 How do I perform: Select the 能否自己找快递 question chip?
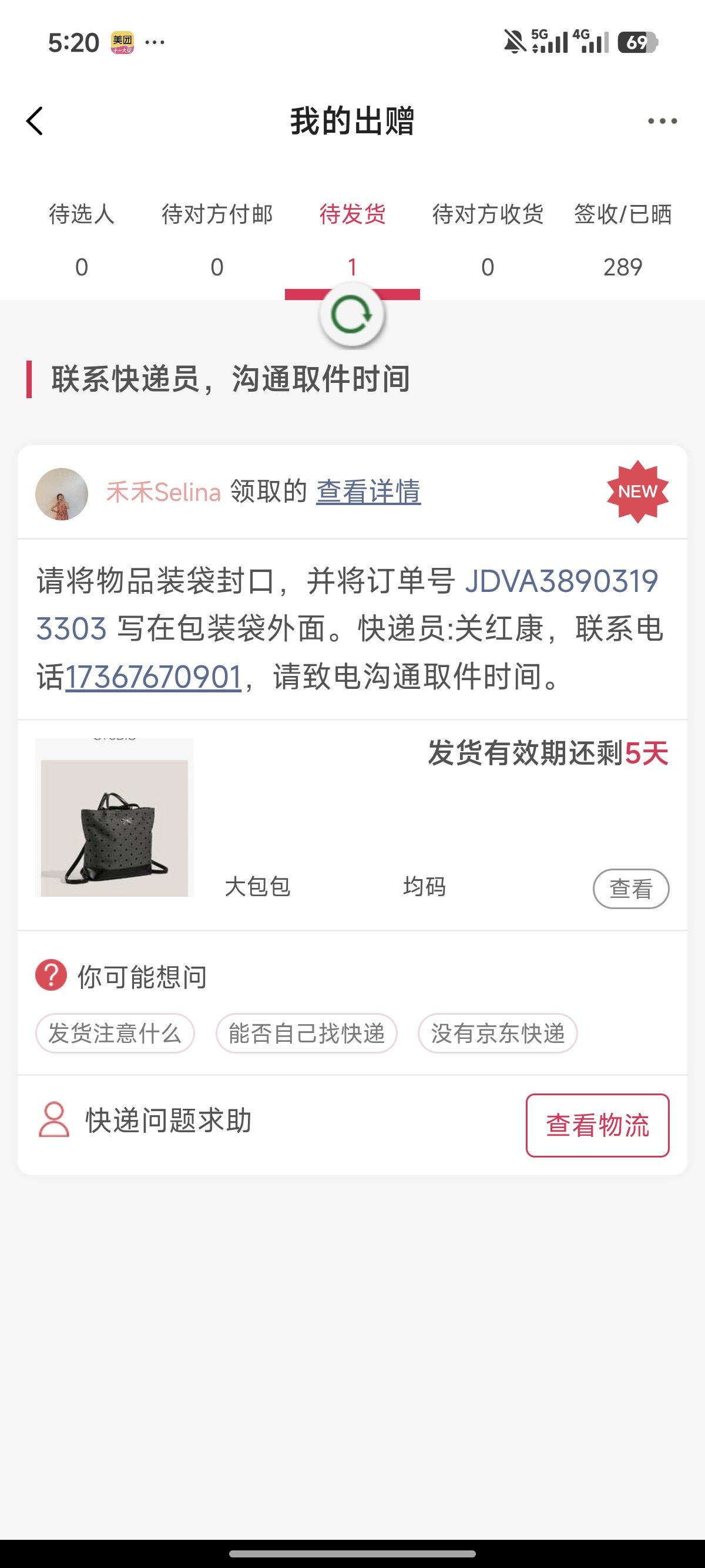point(306,1033)
